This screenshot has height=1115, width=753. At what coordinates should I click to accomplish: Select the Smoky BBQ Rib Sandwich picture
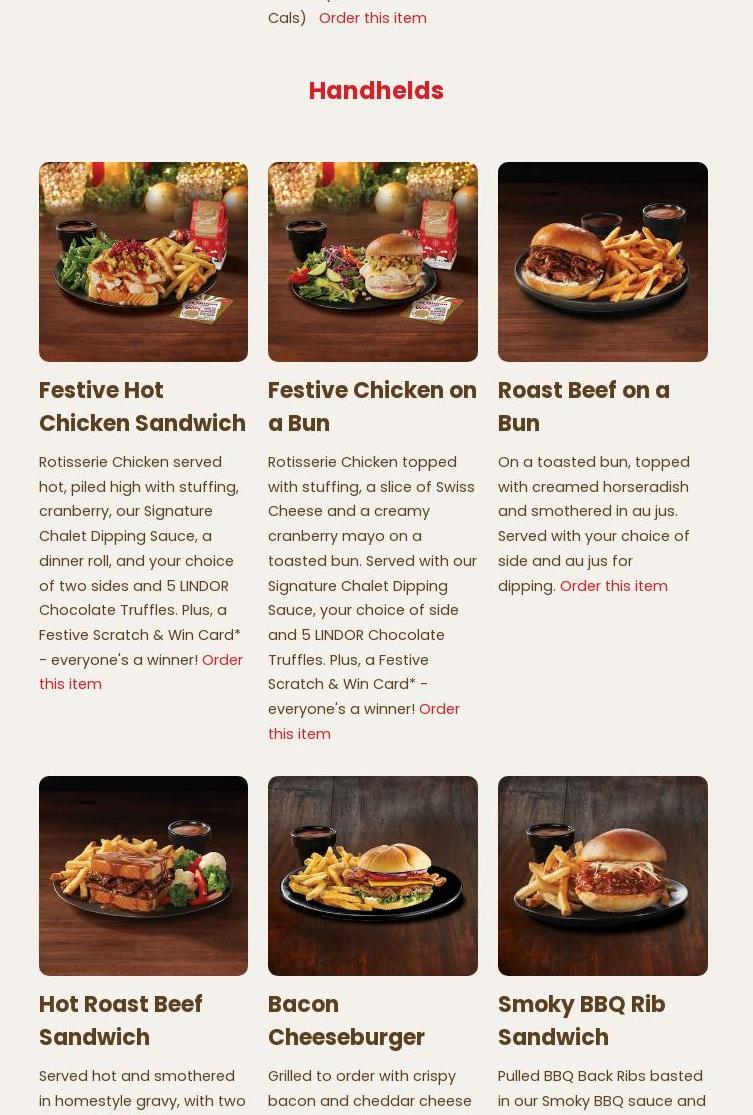[x=602, y=876]
